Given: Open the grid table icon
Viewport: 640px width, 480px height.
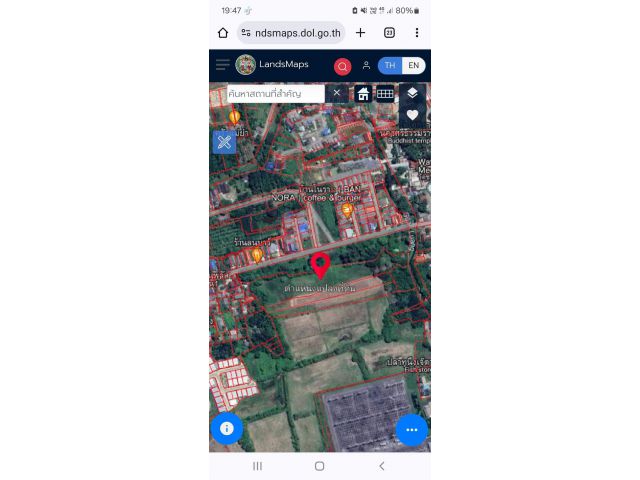Looking at the screenshot, I should 384,93.
